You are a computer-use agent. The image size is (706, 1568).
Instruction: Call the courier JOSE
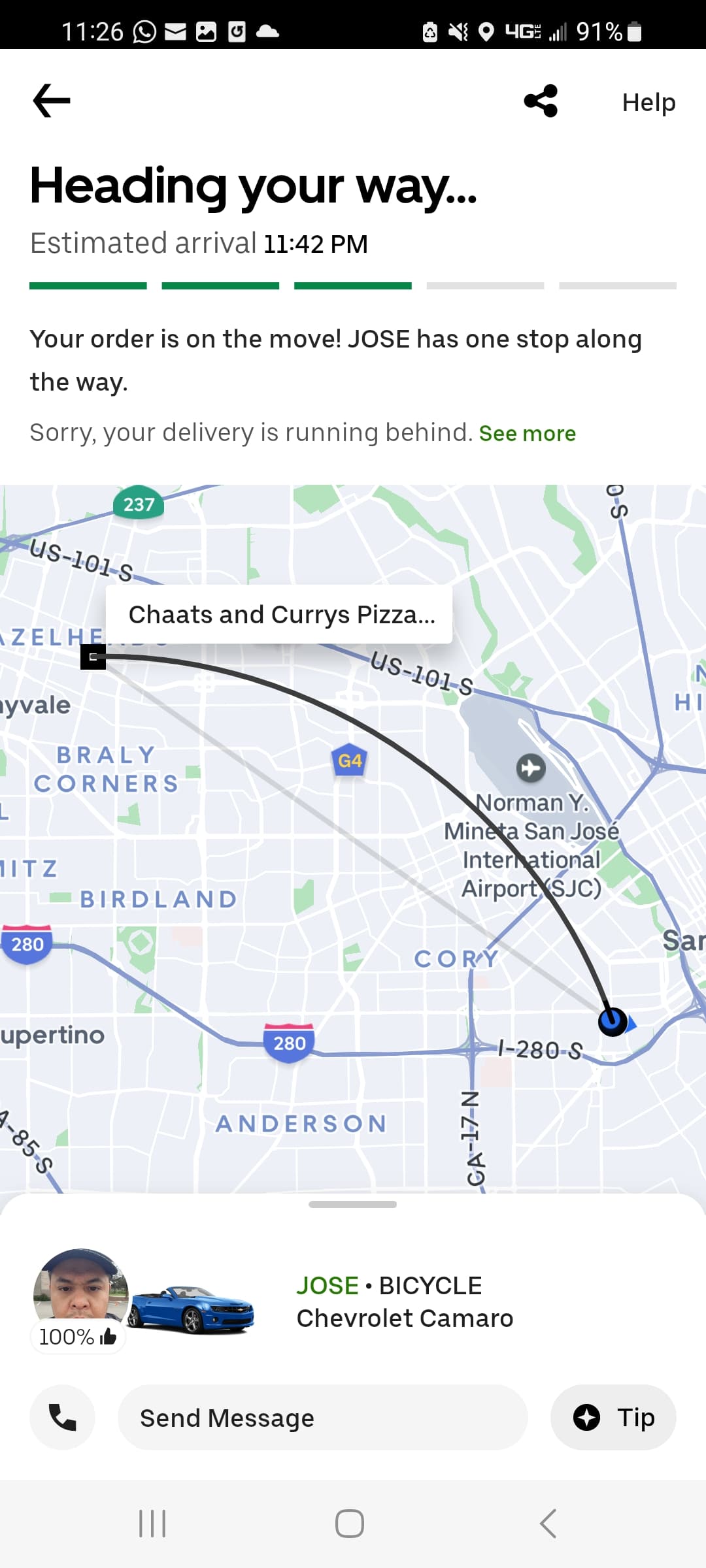coord(63,1417)
